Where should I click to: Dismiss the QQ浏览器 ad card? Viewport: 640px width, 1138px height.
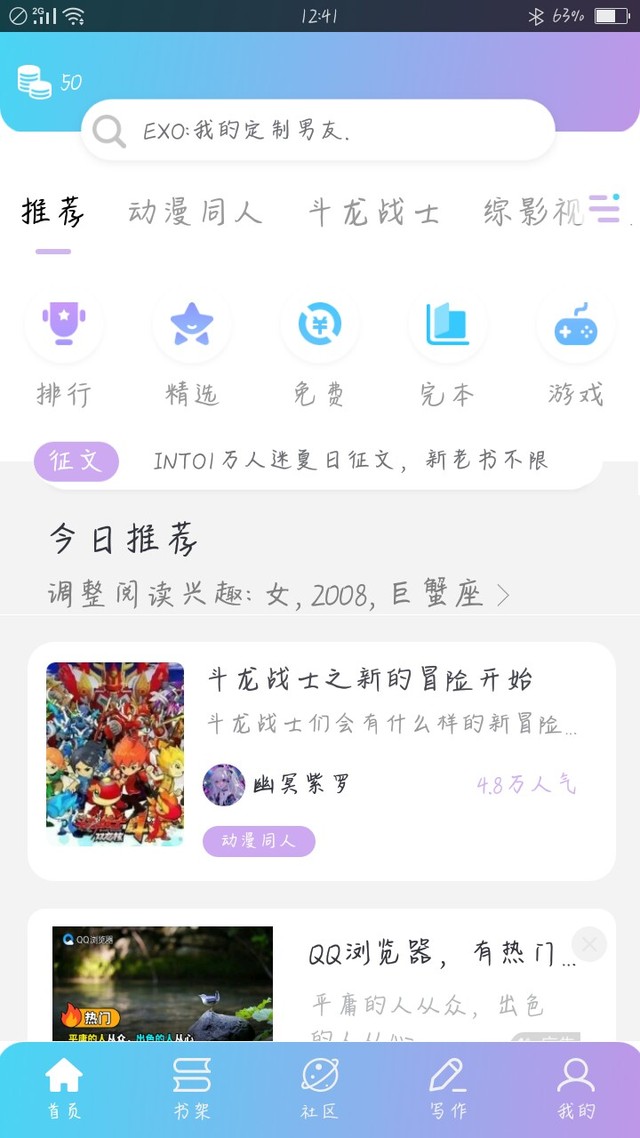(589, 943)
